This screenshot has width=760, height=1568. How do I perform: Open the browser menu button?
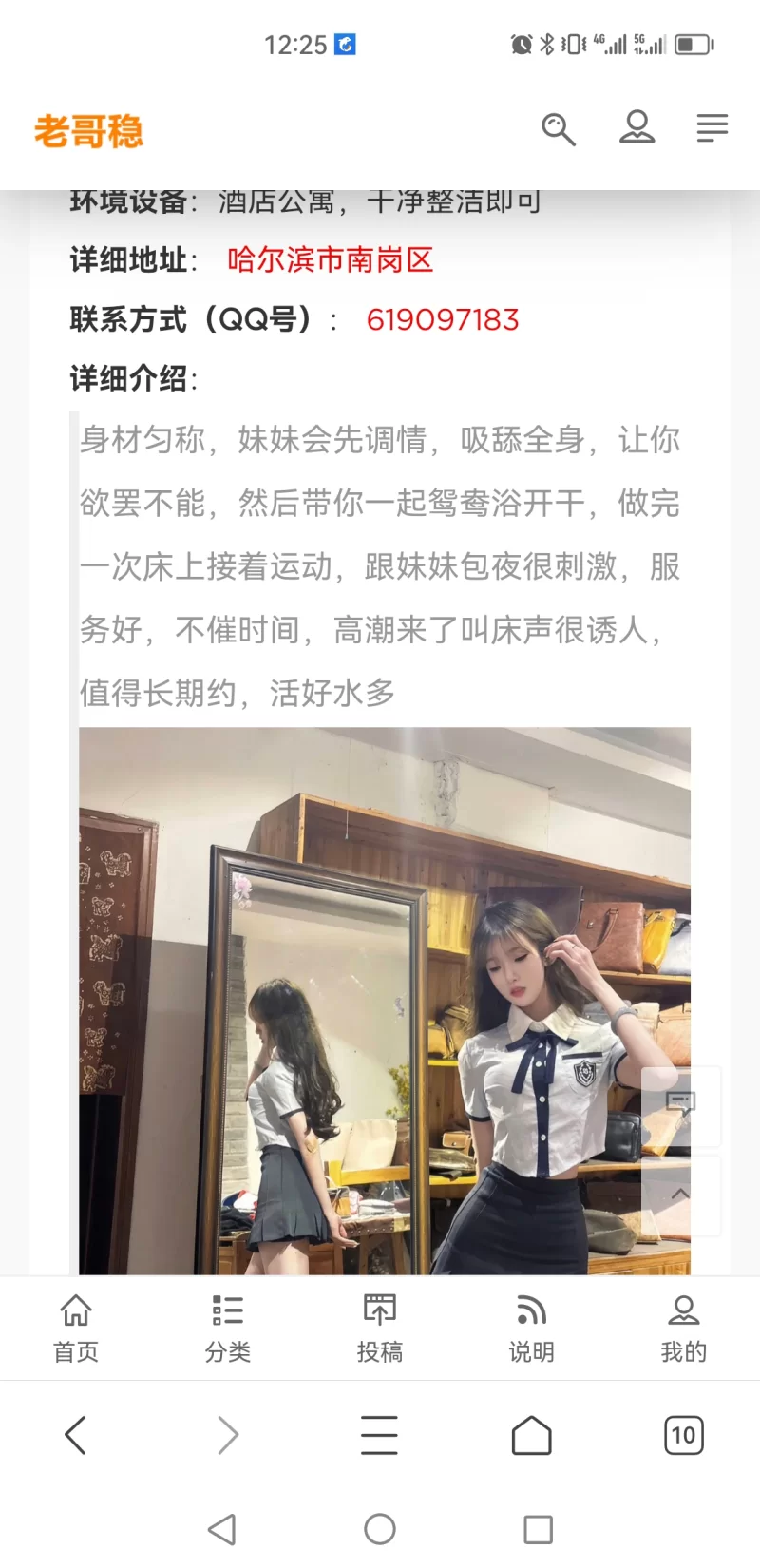(x=379, y=1435)
